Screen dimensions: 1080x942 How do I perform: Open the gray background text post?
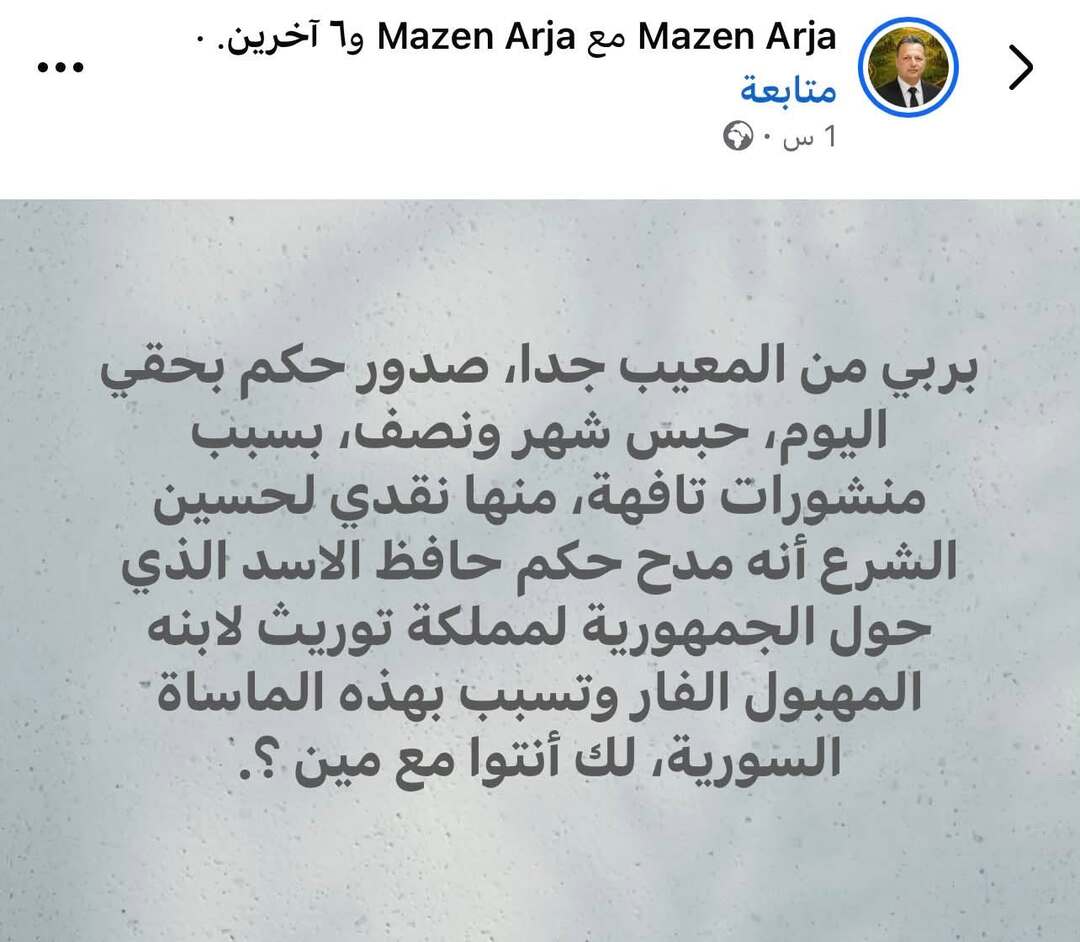[x=540, y=570]
